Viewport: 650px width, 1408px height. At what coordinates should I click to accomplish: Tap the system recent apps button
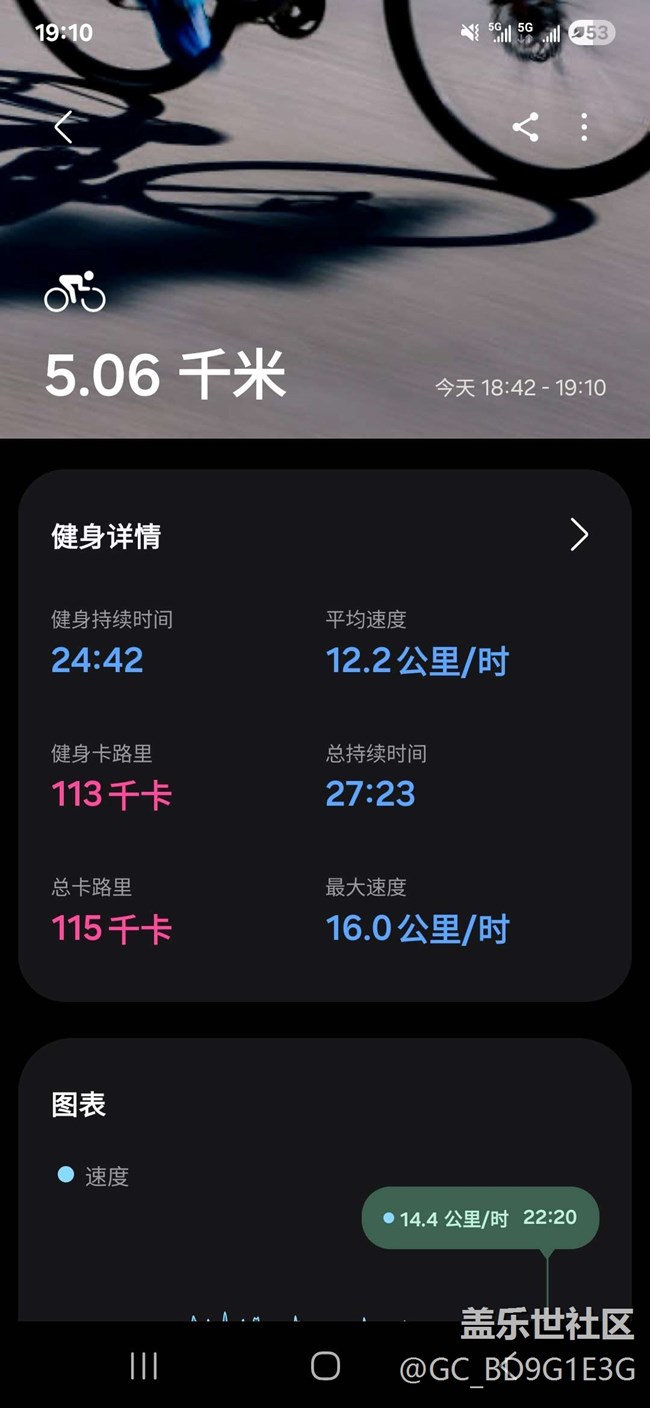pyautogui.click(x=144, y=1366)
